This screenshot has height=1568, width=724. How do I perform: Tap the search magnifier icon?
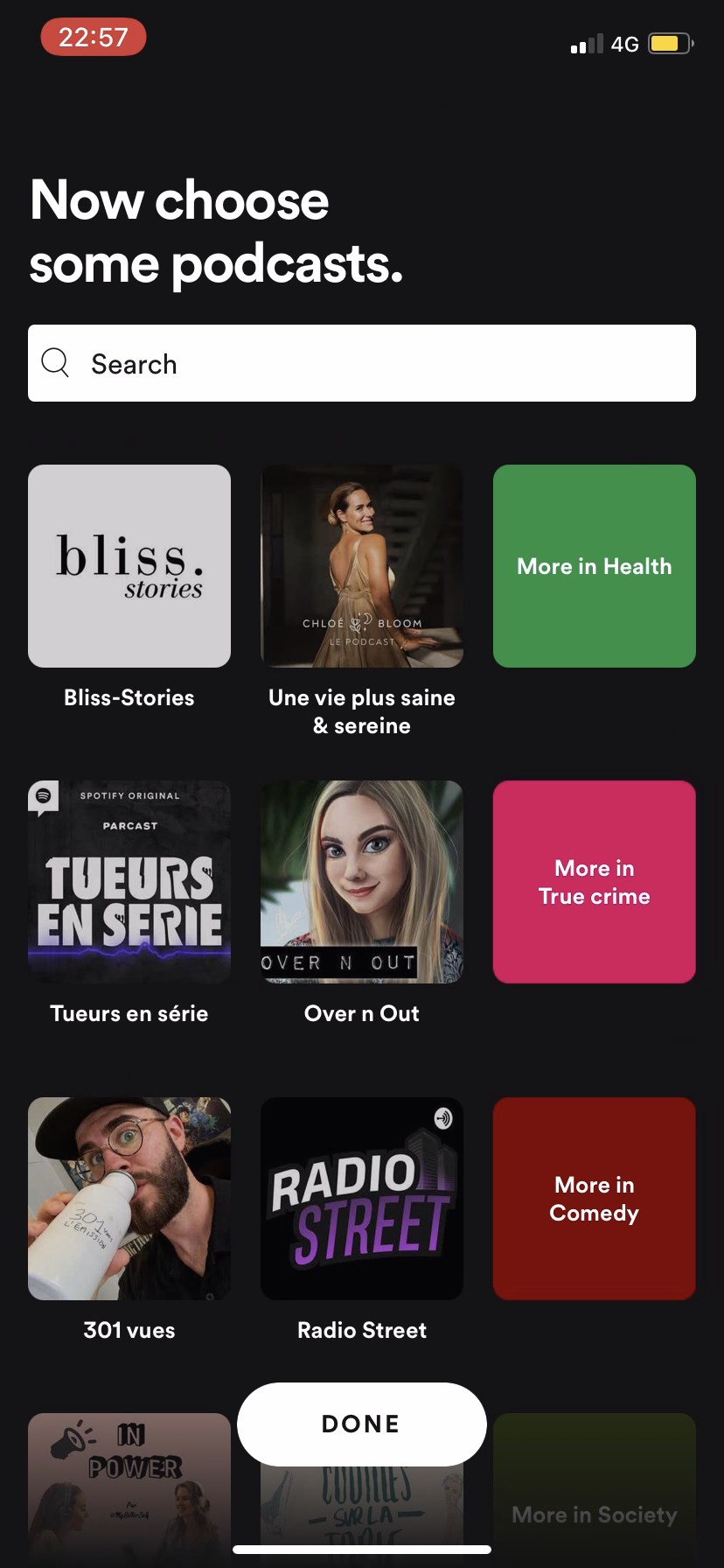tap(54, 362)
